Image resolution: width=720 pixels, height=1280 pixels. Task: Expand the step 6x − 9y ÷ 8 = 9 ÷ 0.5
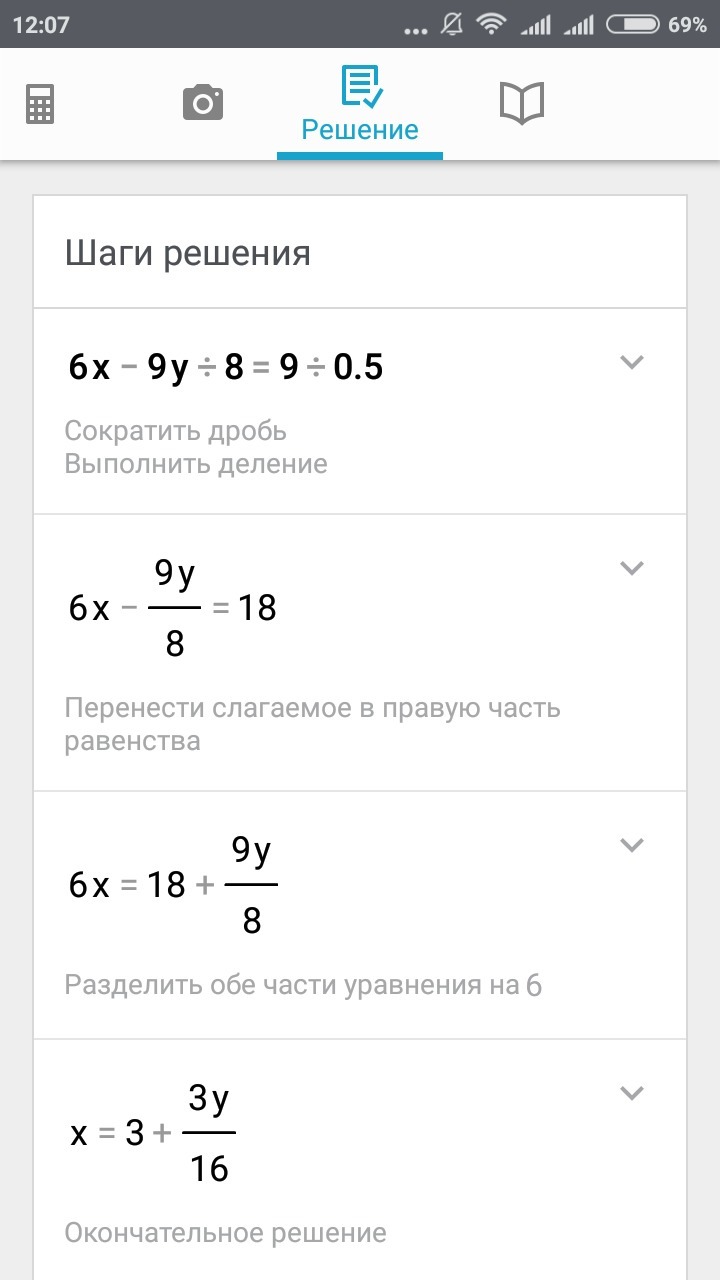tap(631, 362)
